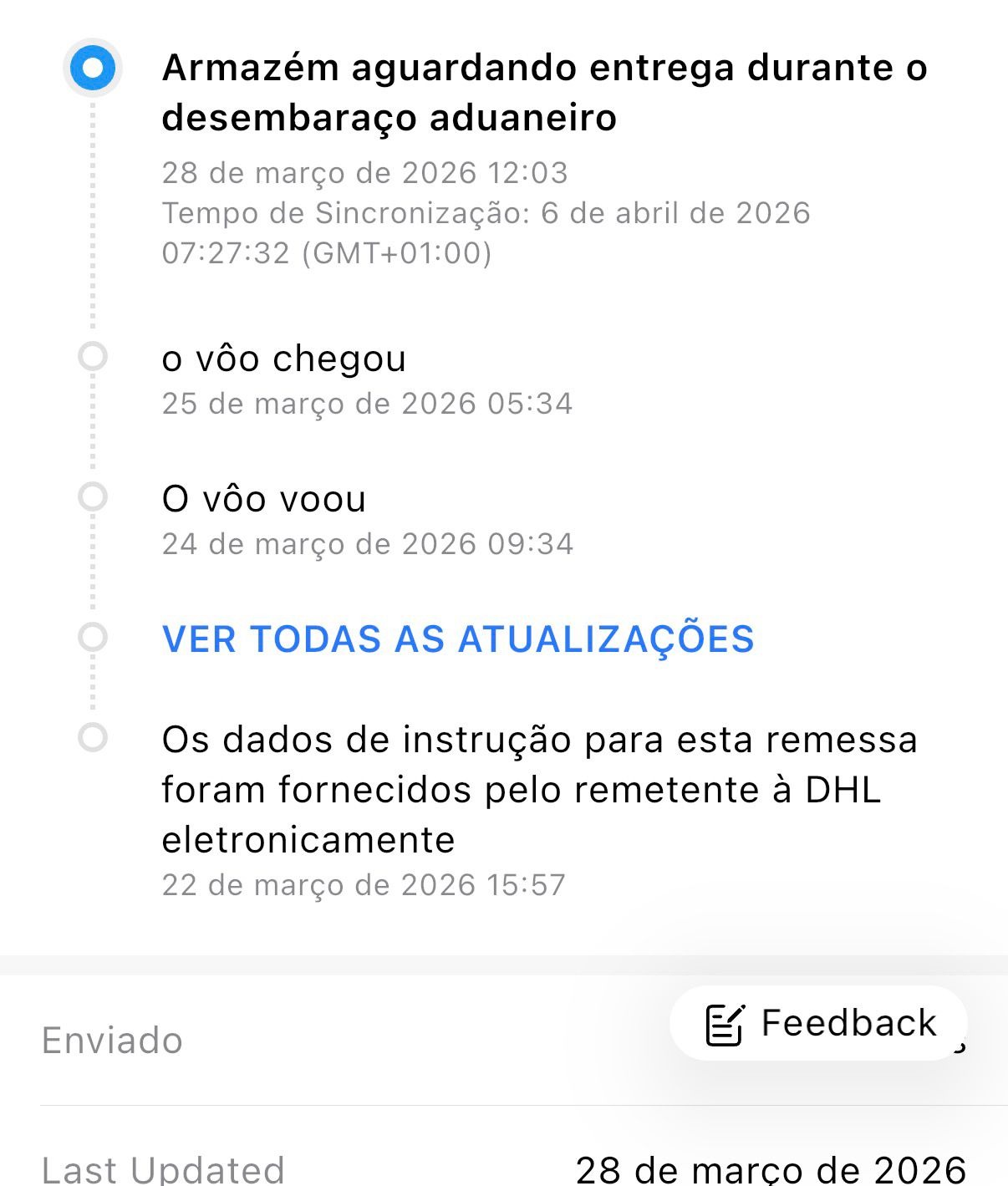Open the 'Last Updated' section label

pos(164,1168)
